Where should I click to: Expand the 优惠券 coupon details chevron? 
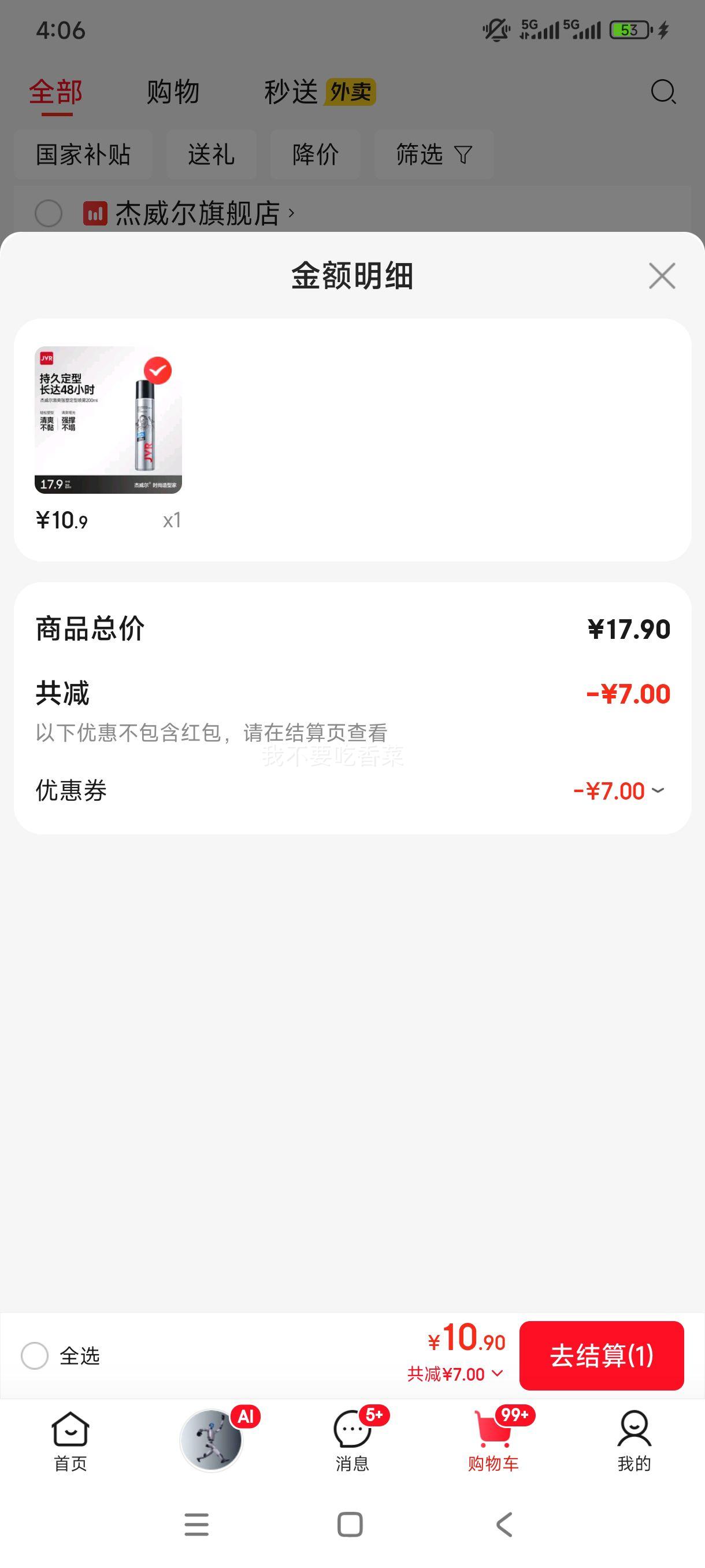(x=658, y=792)
